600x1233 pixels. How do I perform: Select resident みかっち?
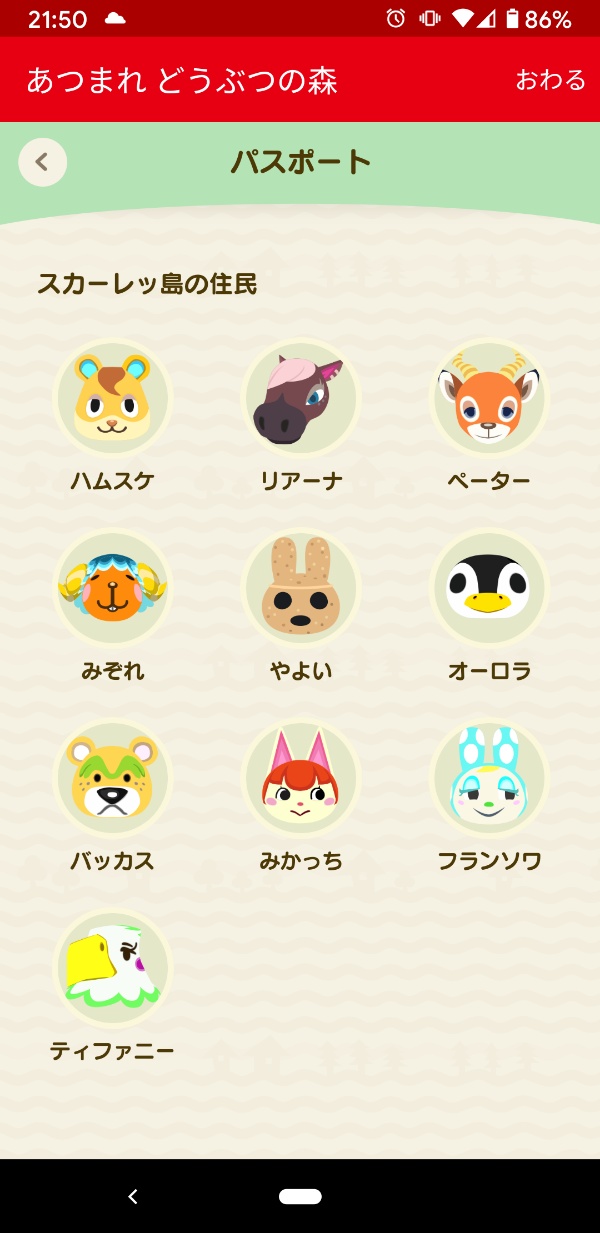pyautogui.click(x=300, y=779)
